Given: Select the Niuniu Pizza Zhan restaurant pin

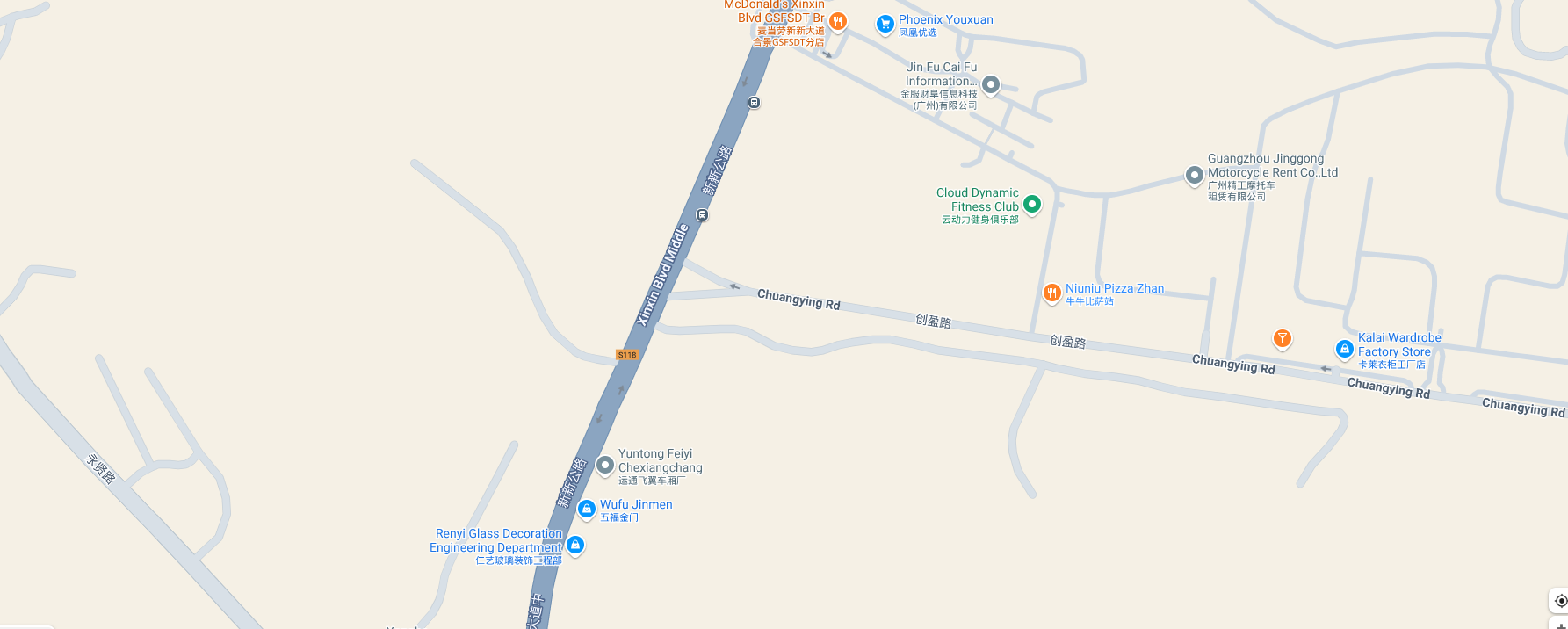Looking at the screenshot, I should tap(1051, 293).
